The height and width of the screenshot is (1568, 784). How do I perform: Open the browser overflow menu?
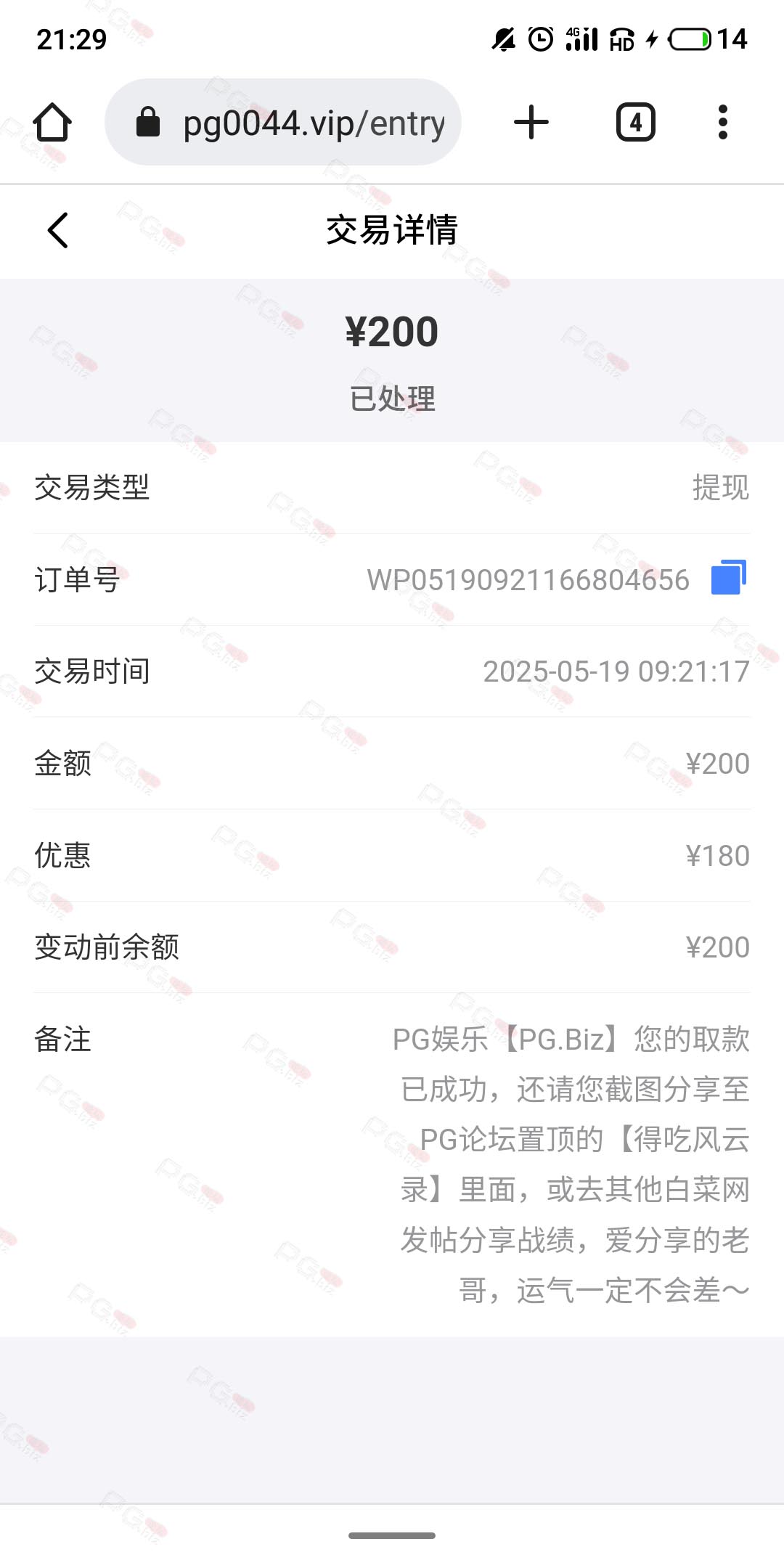point(722,122)
